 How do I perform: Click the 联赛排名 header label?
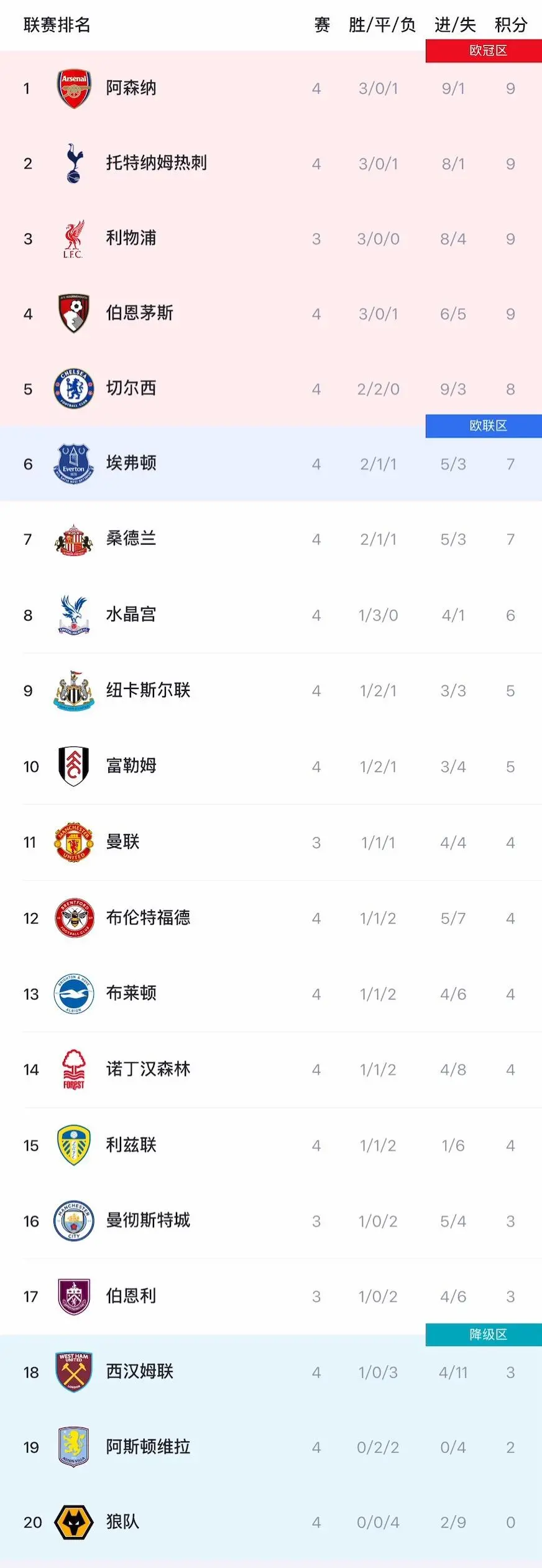56,26
